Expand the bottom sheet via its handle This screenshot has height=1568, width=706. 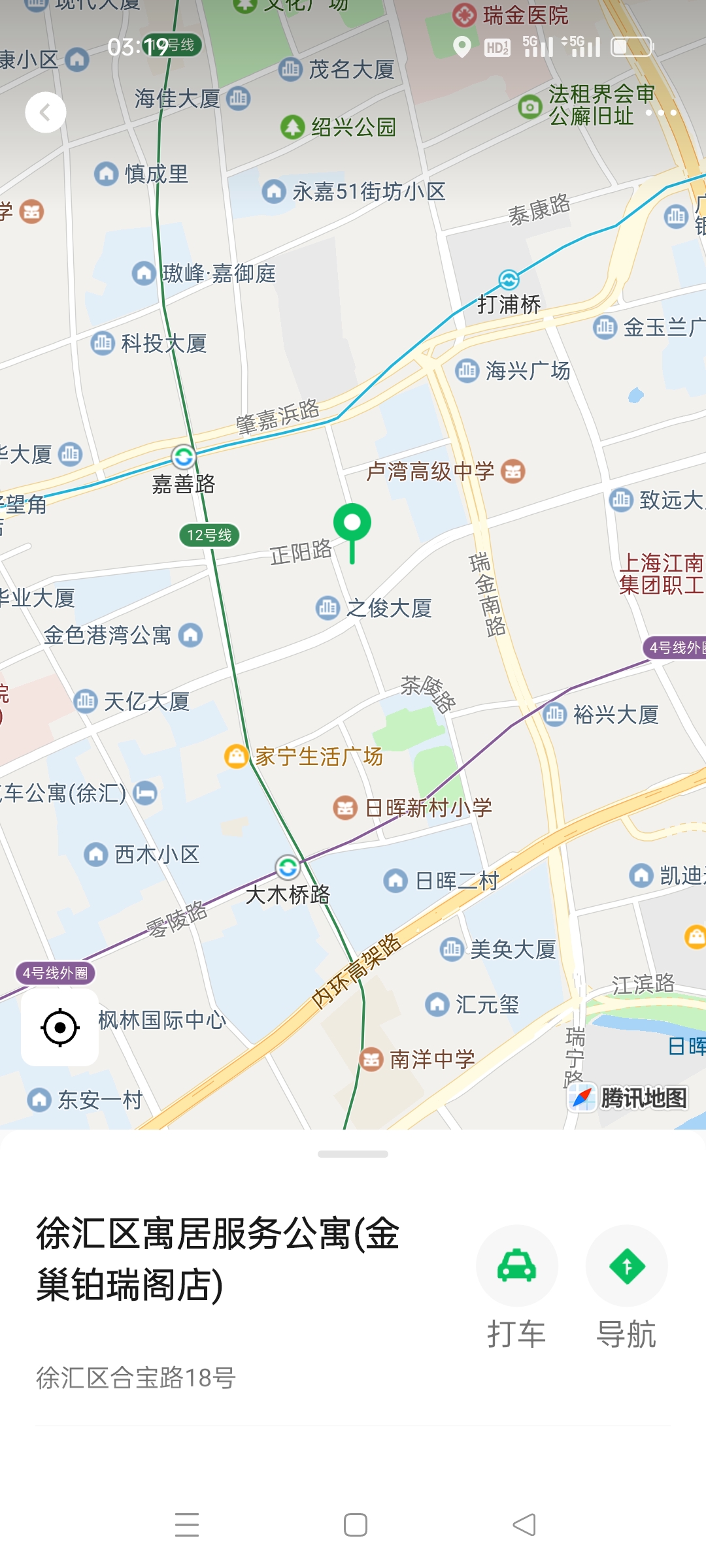coord(353,1154)
